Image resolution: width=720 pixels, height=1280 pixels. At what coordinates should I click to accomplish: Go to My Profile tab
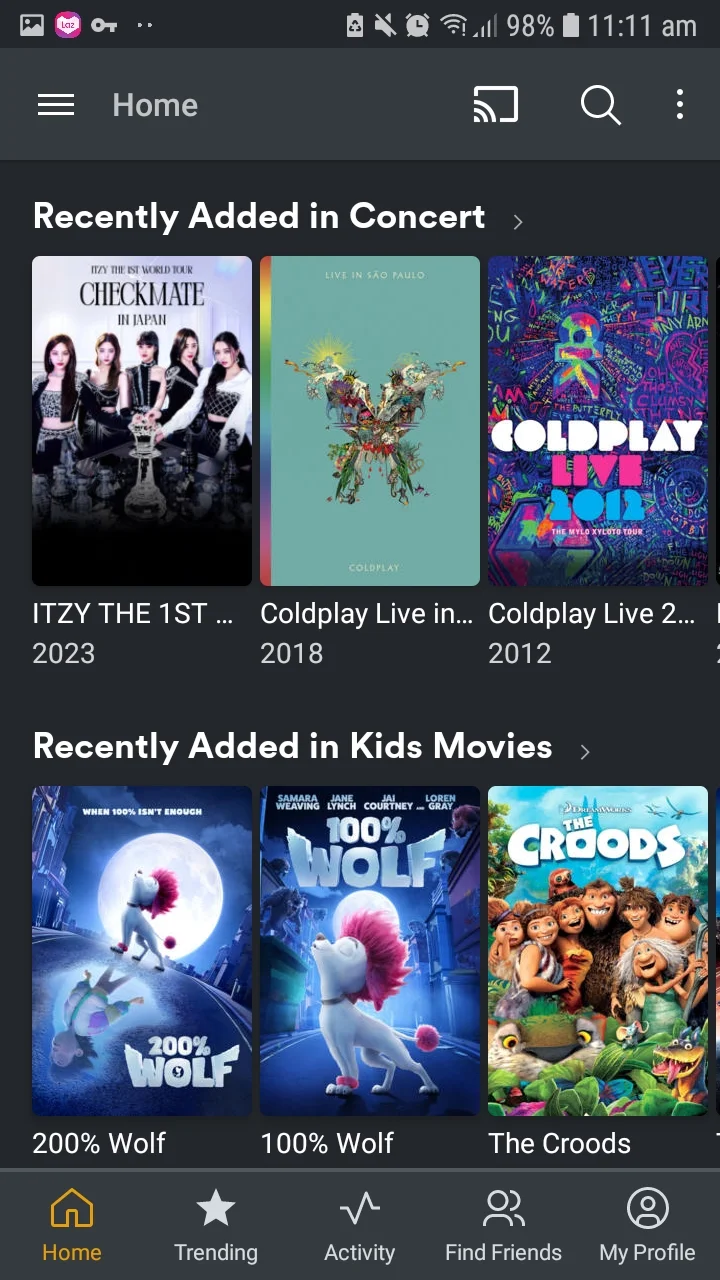tap(648, 1226)
